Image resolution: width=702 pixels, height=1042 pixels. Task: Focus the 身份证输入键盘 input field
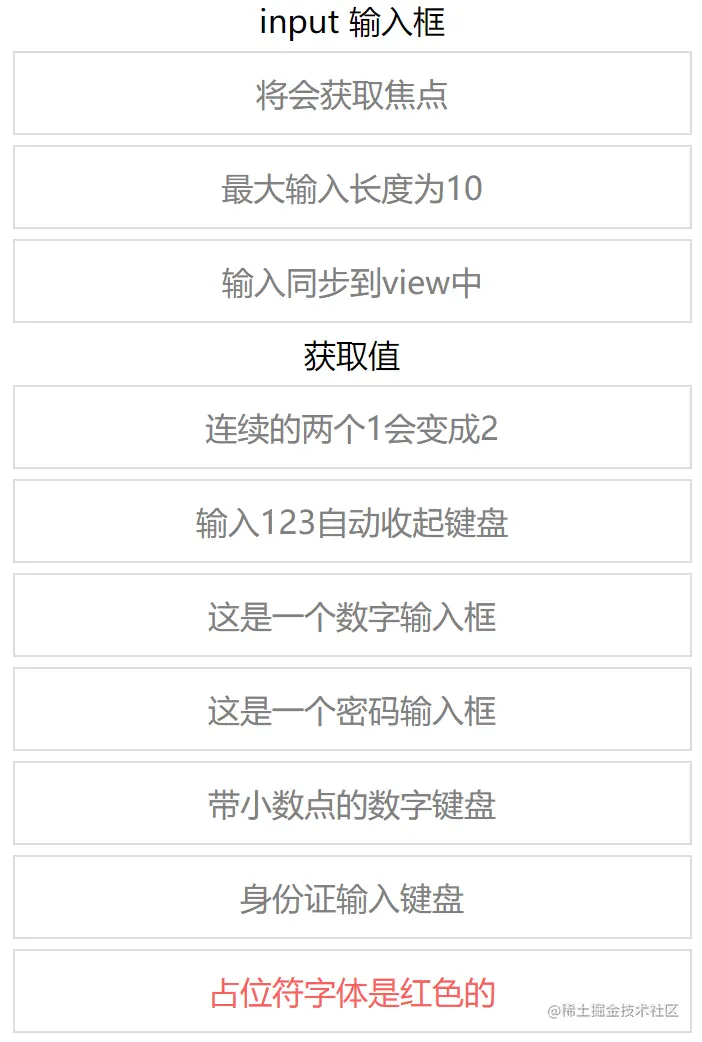click(351, 898)
